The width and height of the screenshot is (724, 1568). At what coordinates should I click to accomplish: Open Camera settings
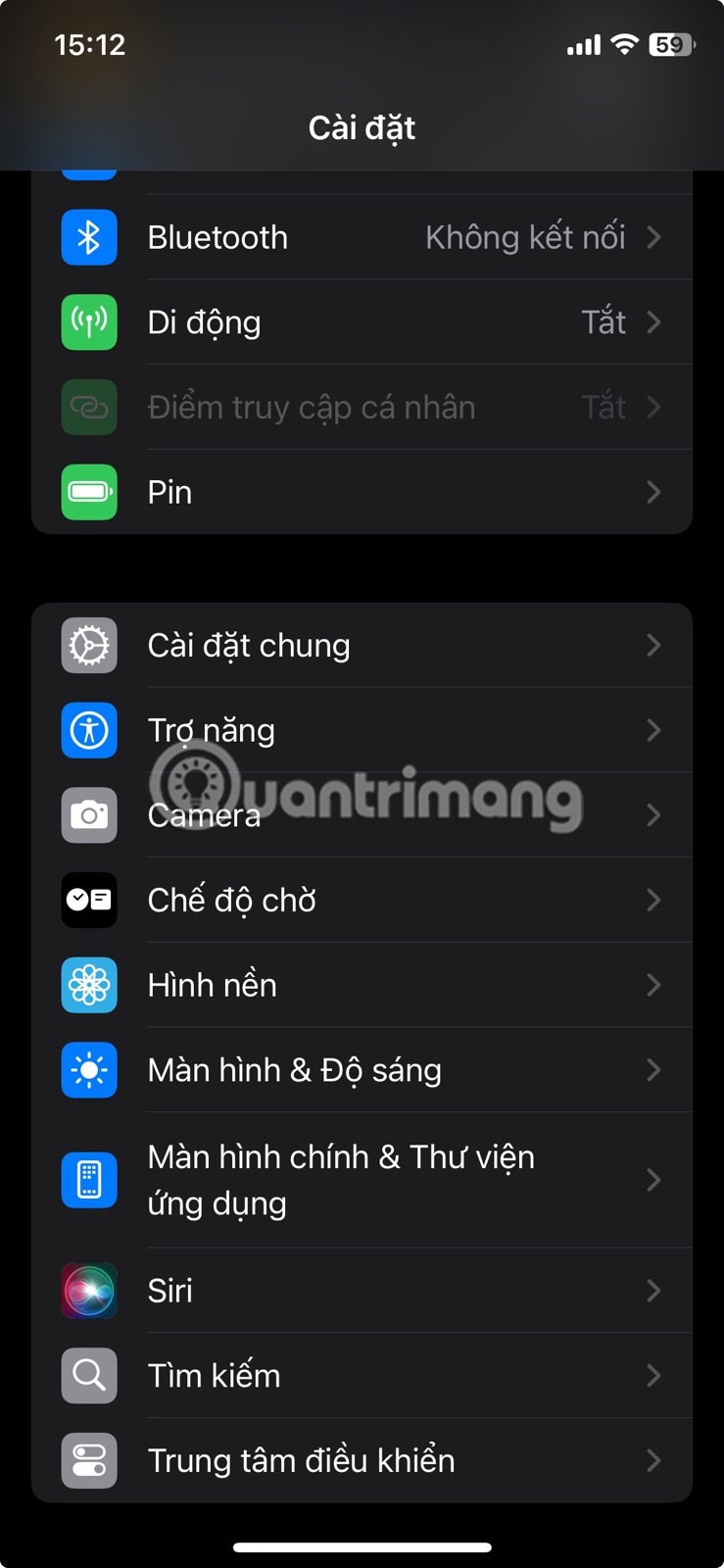point(362,815)
